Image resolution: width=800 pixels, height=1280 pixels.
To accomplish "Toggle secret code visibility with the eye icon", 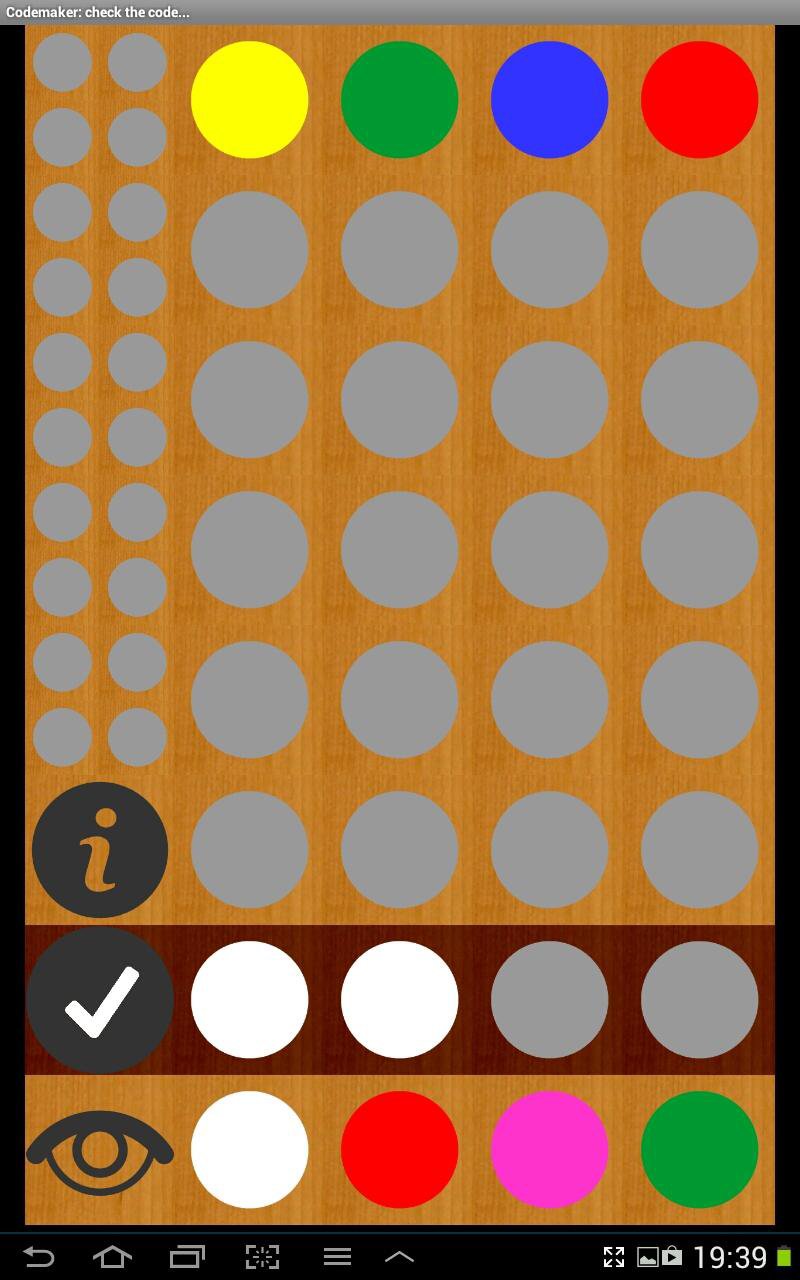I will point(99,1151).
